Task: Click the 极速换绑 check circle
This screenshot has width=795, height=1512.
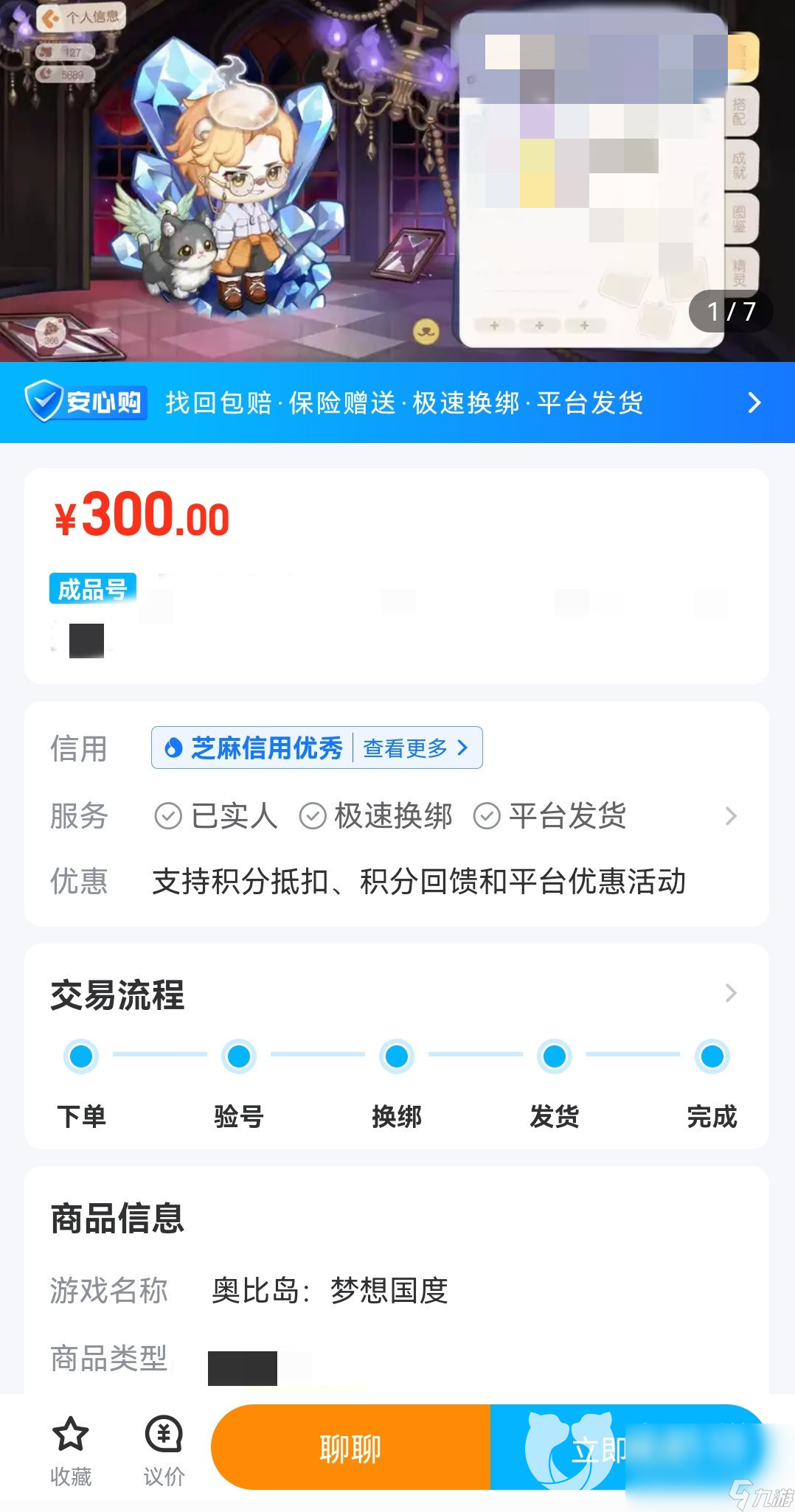Action: (313, 815)
